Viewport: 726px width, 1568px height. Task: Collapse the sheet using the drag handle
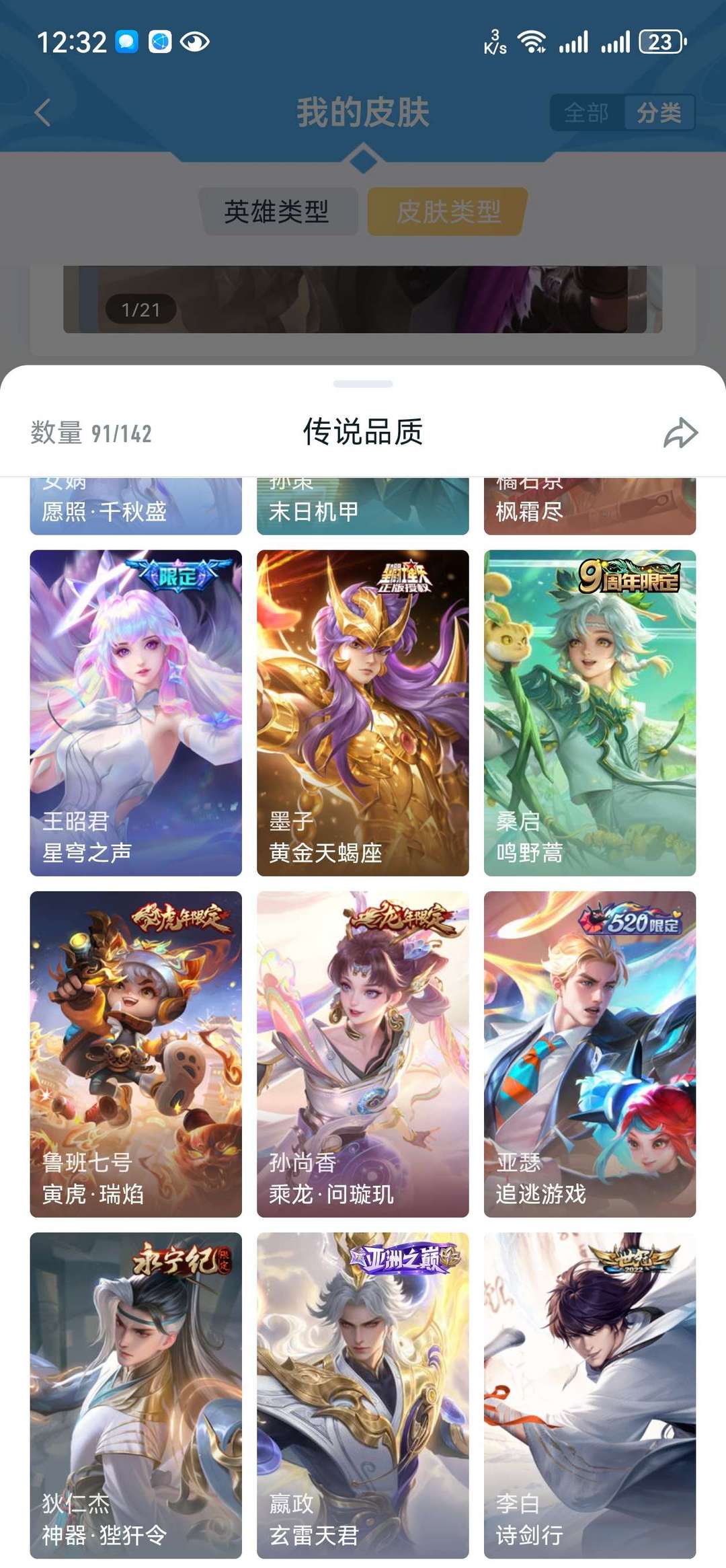click(x=363, y=381)
